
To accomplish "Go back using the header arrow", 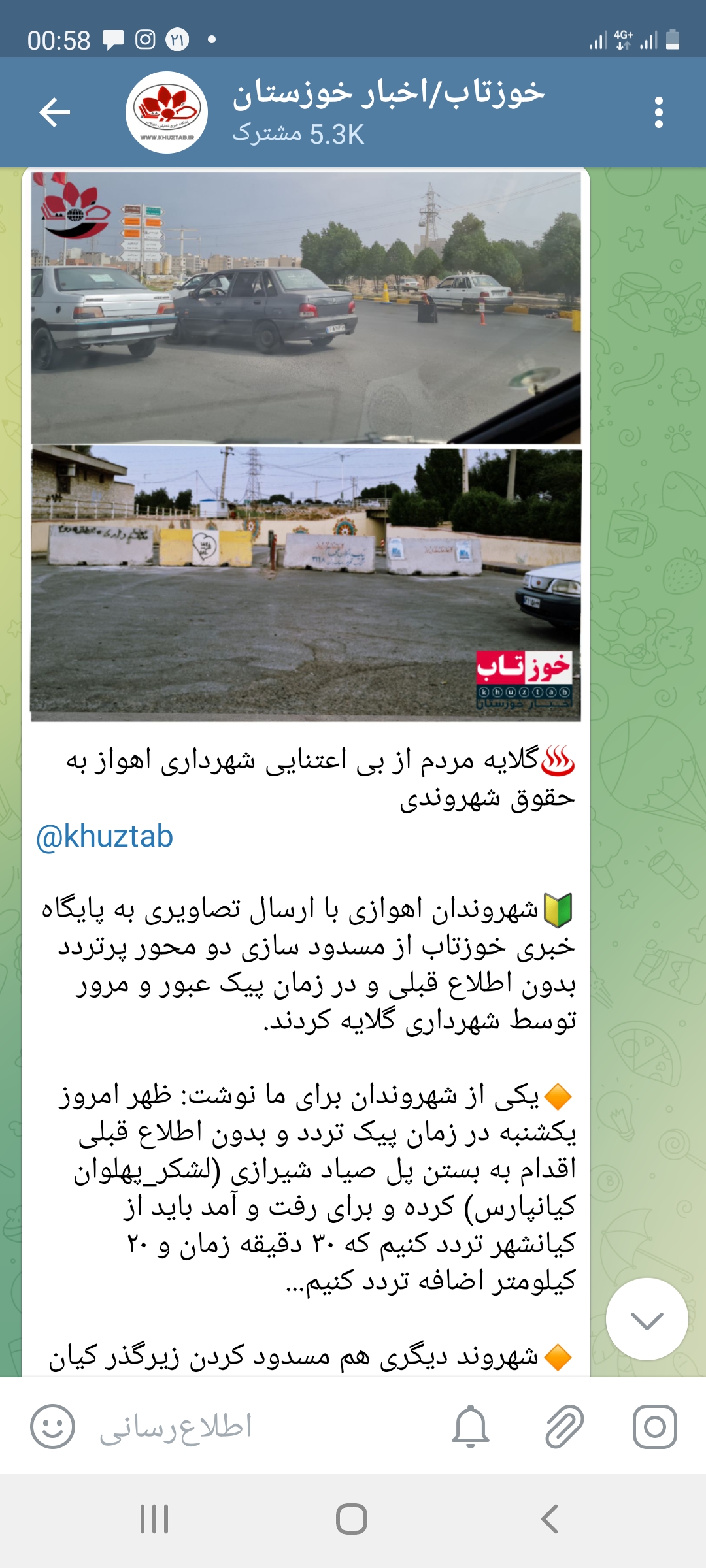I will 54,112.
